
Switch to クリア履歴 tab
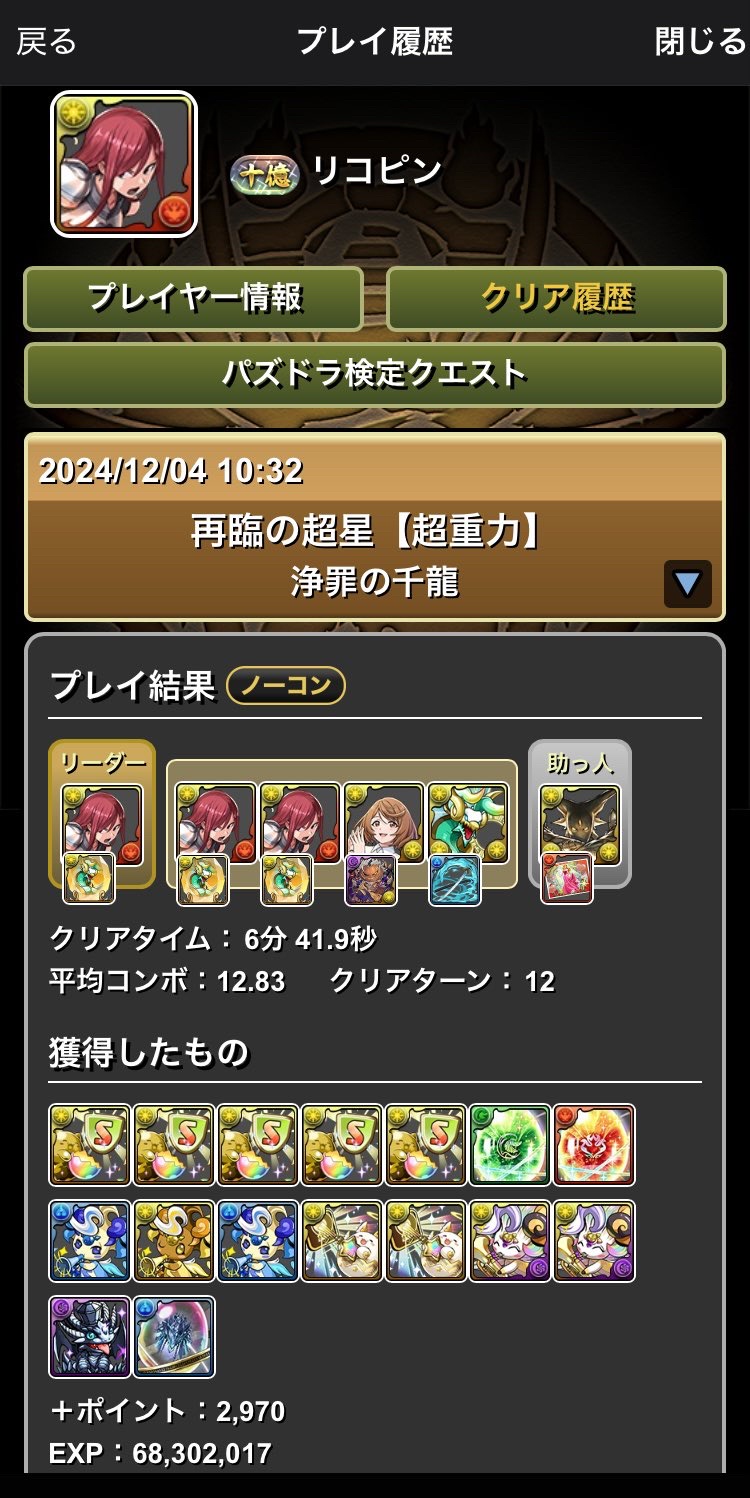click(556, 298)
